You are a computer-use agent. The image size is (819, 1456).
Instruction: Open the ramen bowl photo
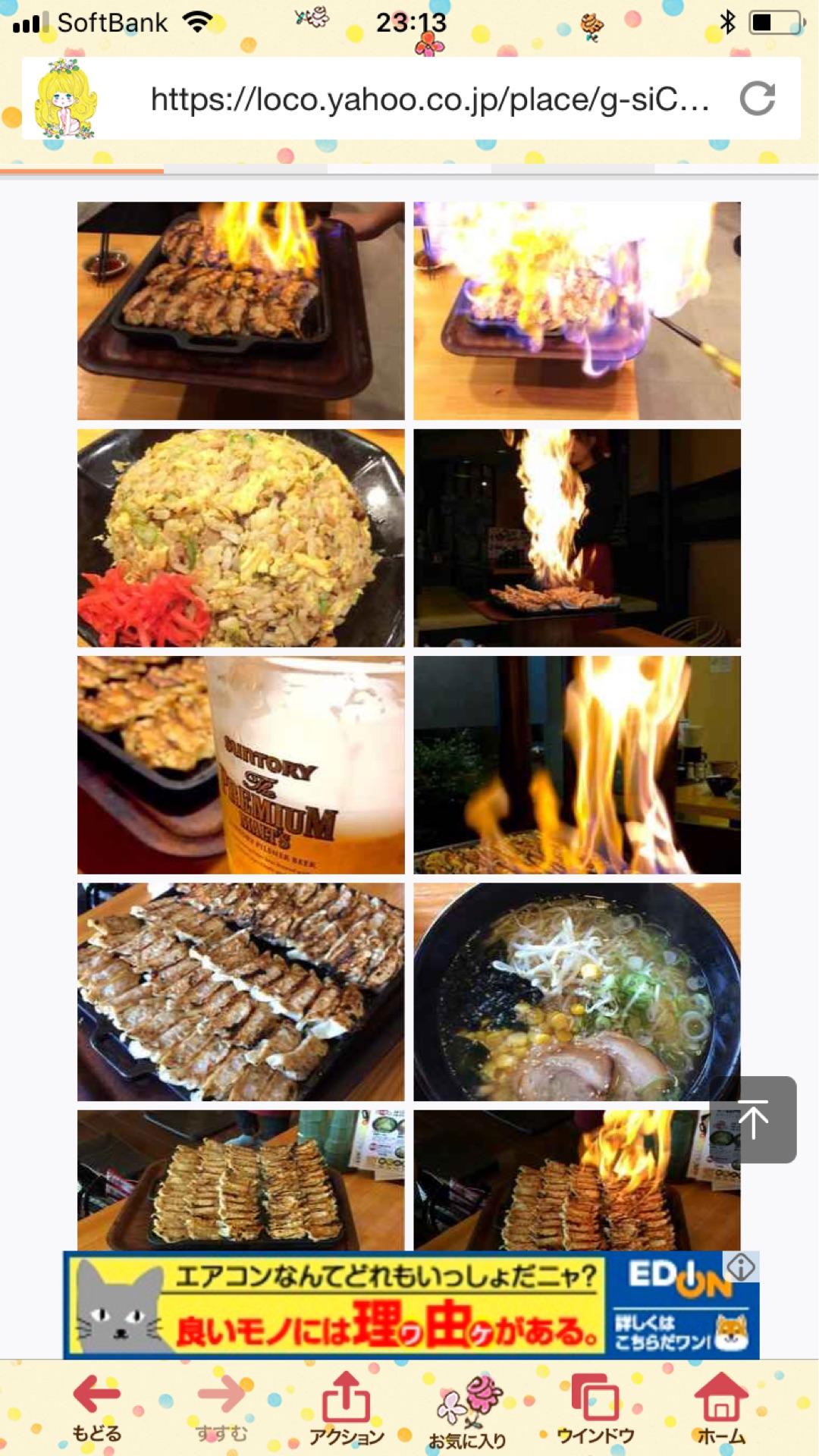577,992
